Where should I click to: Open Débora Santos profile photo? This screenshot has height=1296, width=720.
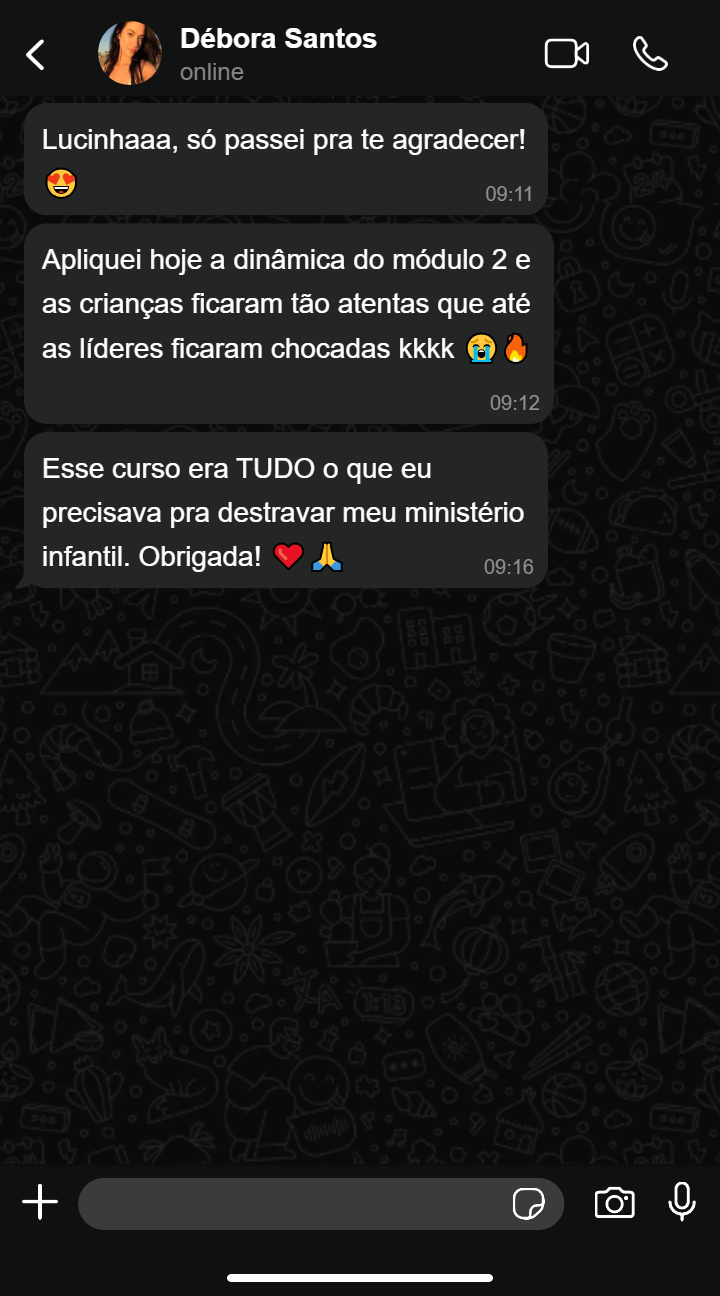coord(130,53)
